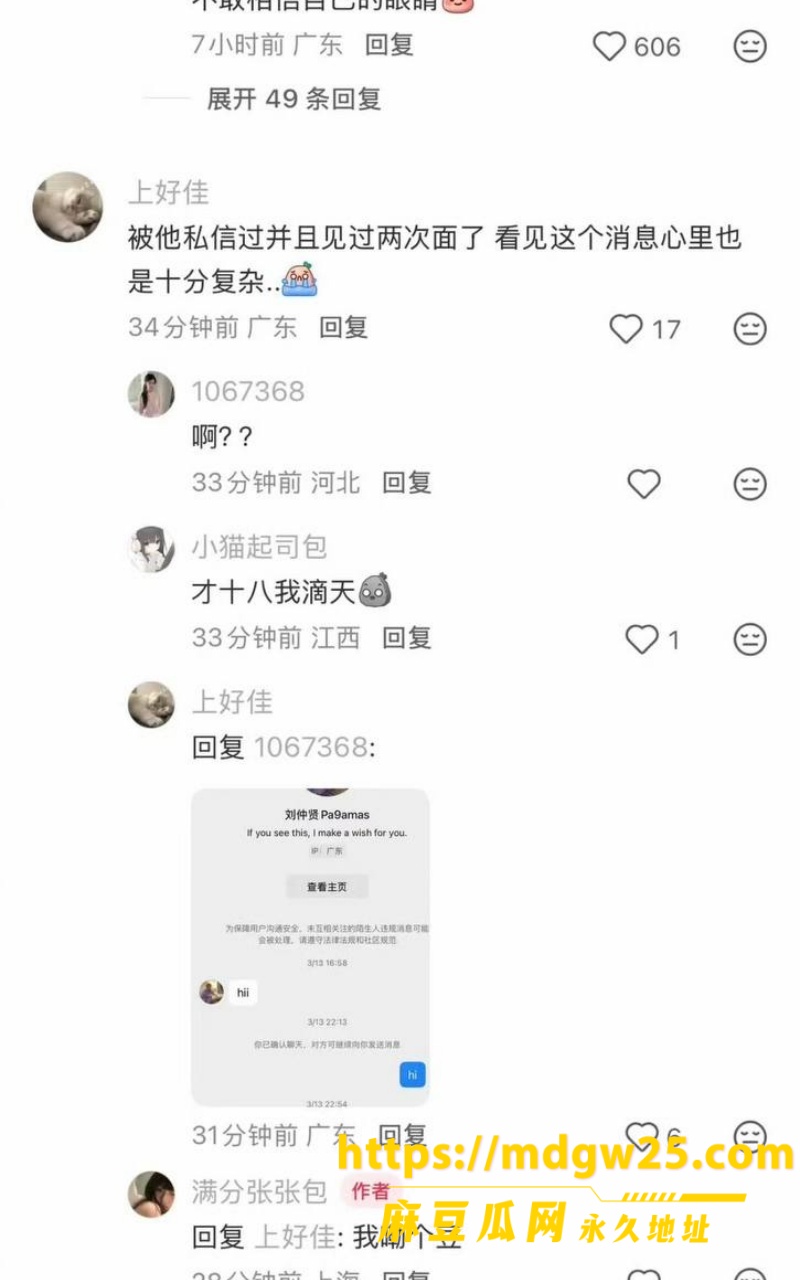The width and height of the screenshot is (800, 1280).
Task: Reply to 小猫起司包's comment from 江西
Action: (407, 638)
